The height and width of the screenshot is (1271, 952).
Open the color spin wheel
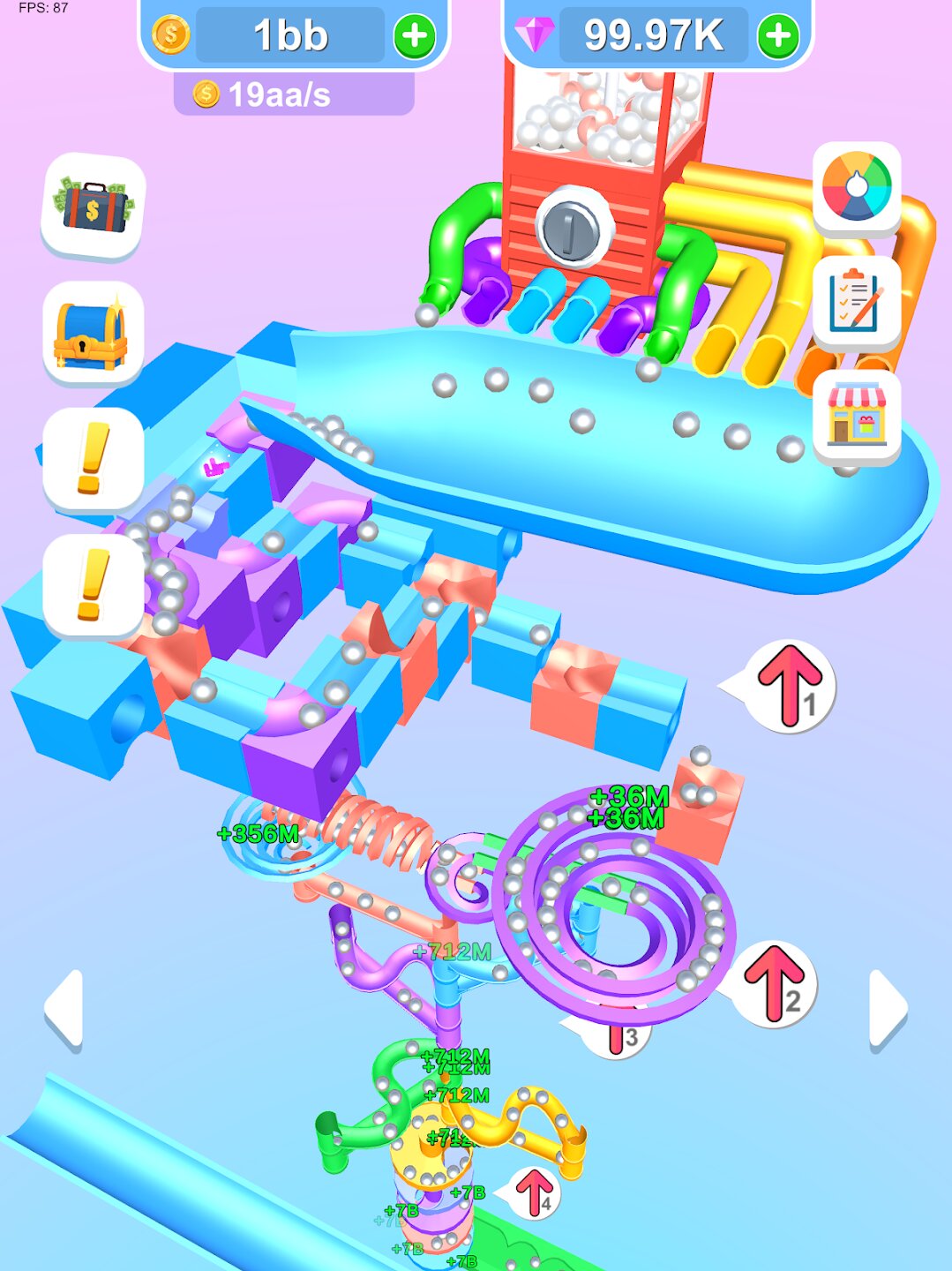click(x=857, y=187)
